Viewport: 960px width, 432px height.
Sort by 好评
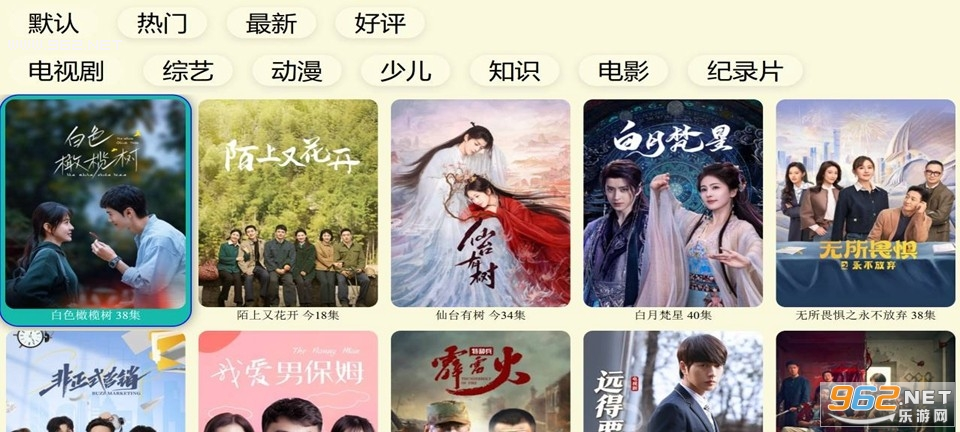click(x=380, y=24)
